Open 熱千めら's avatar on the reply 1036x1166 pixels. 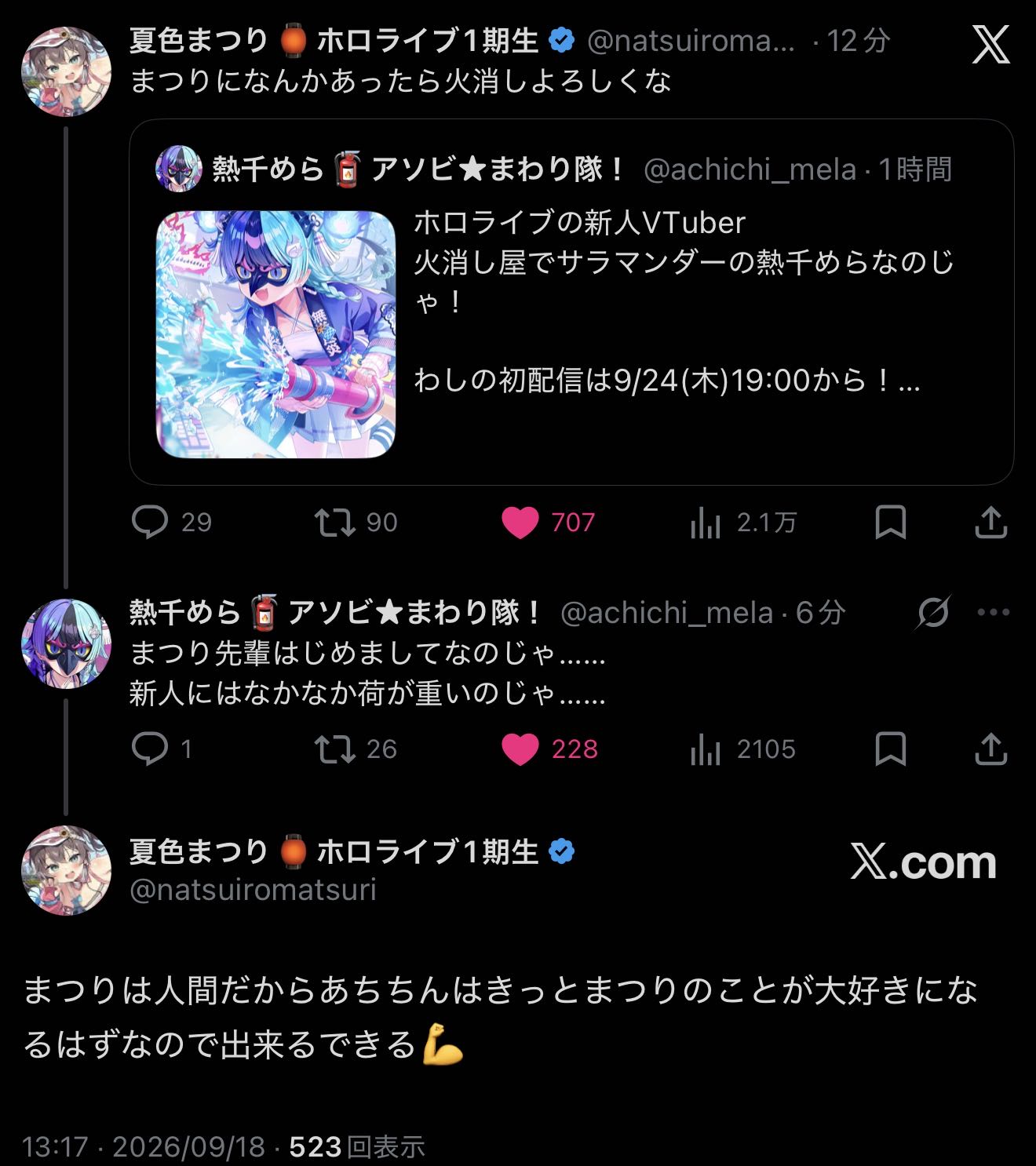(x=66, y=643)
